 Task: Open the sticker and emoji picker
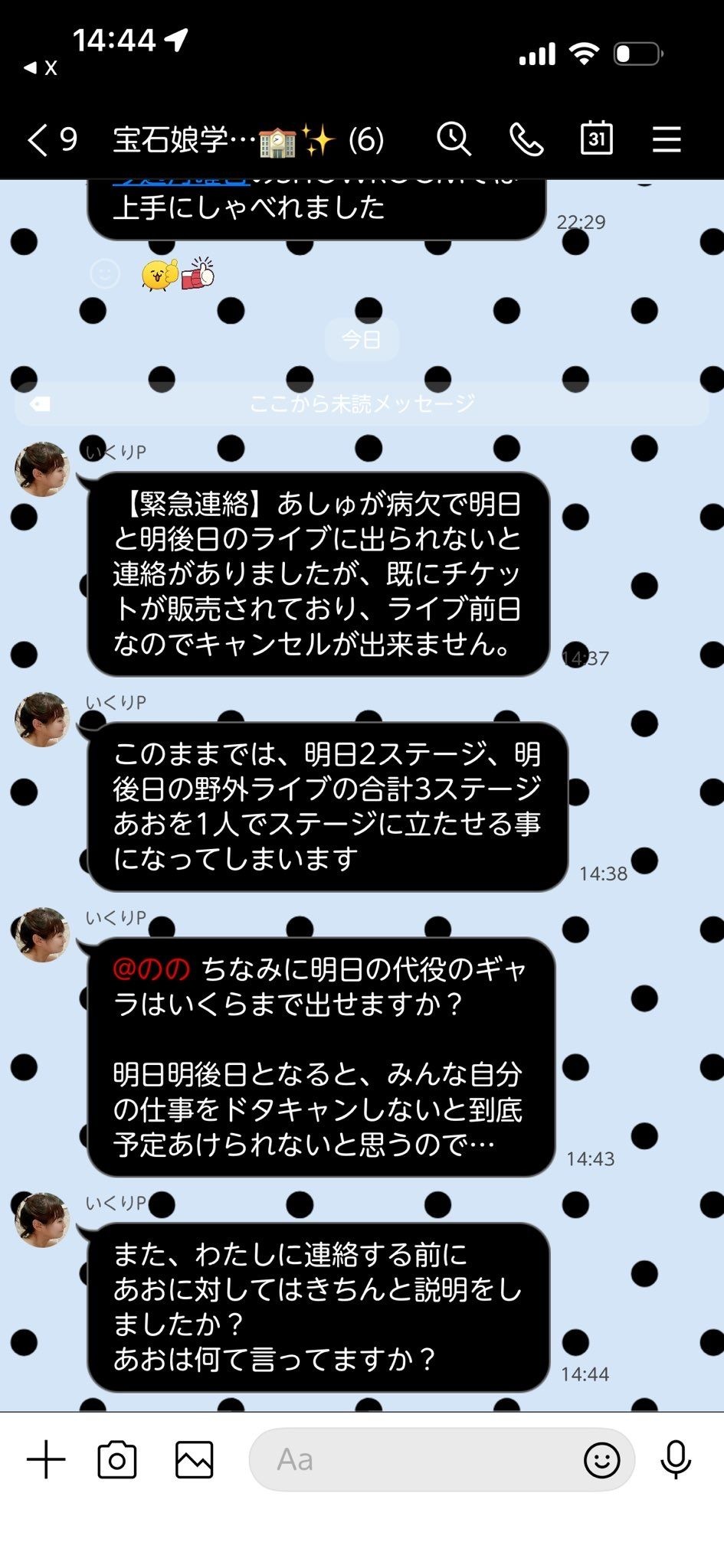coord(602,1459)
